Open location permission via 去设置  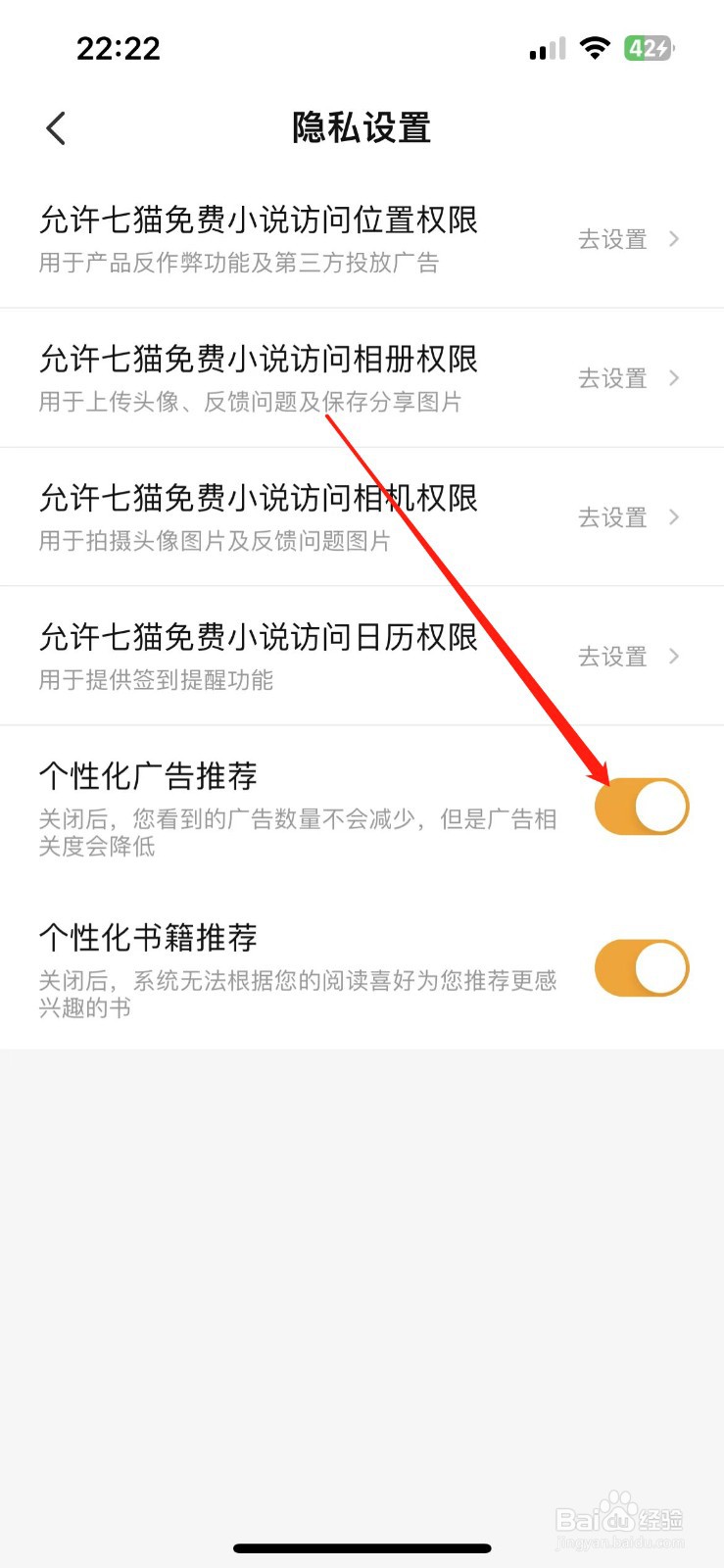pos(612,239)
